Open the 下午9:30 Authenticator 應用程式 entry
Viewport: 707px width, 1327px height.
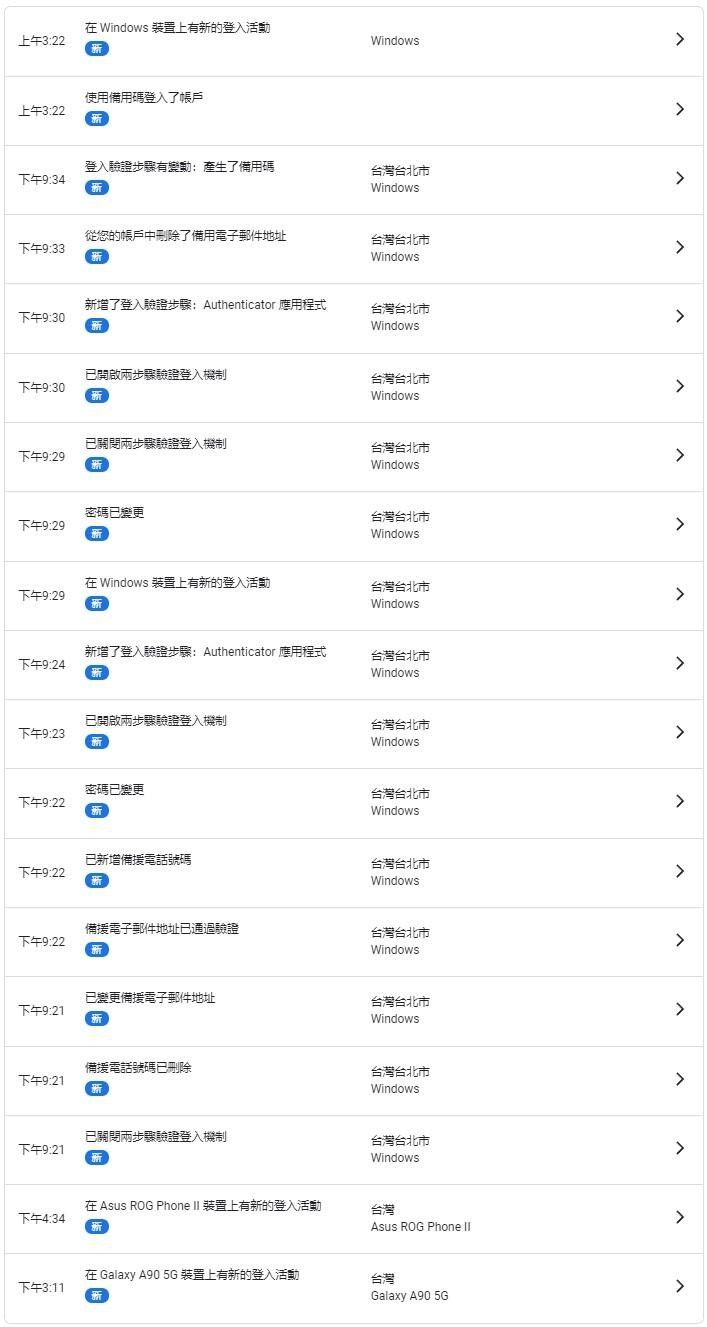tap(353, 316)
